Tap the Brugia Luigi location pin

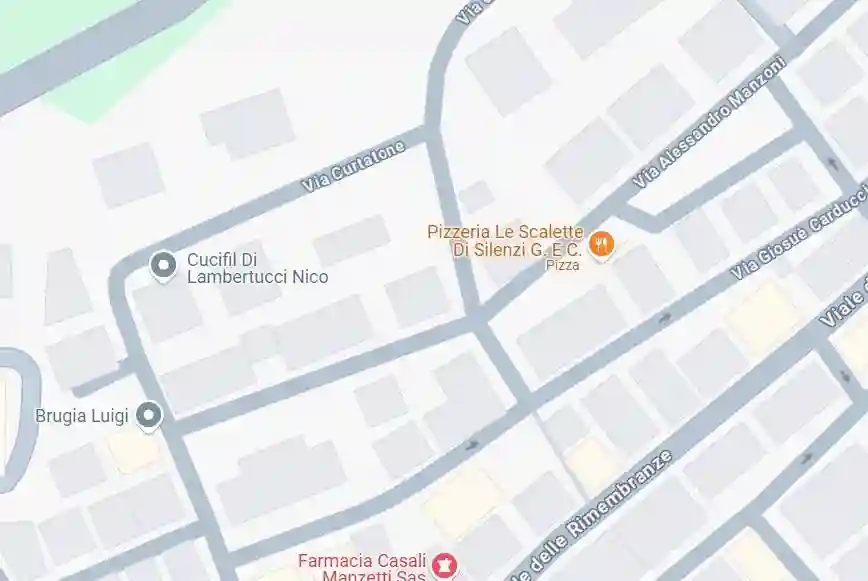149,415
